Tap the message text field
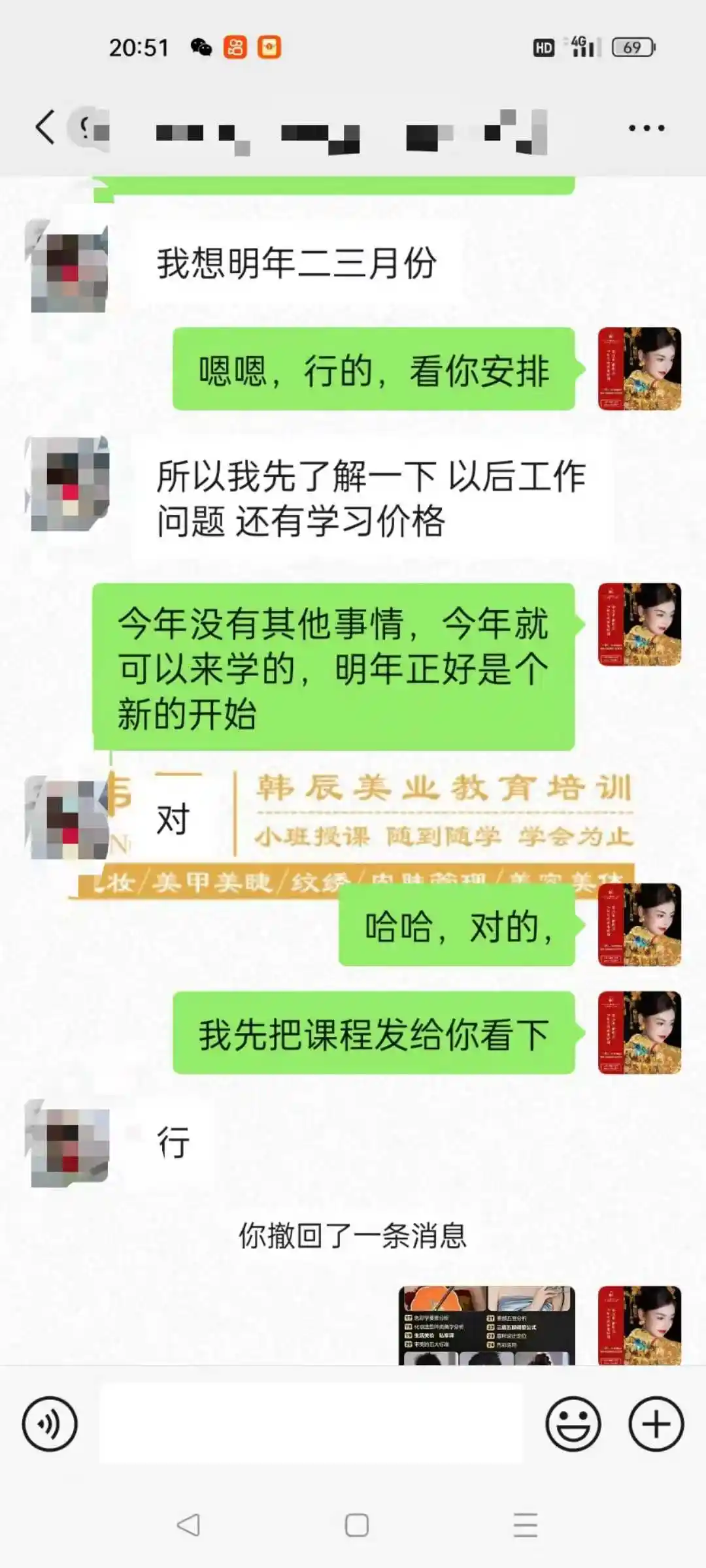Image resolution: width=706 pixels, height=1568 pixels. tap(311, 1424)
